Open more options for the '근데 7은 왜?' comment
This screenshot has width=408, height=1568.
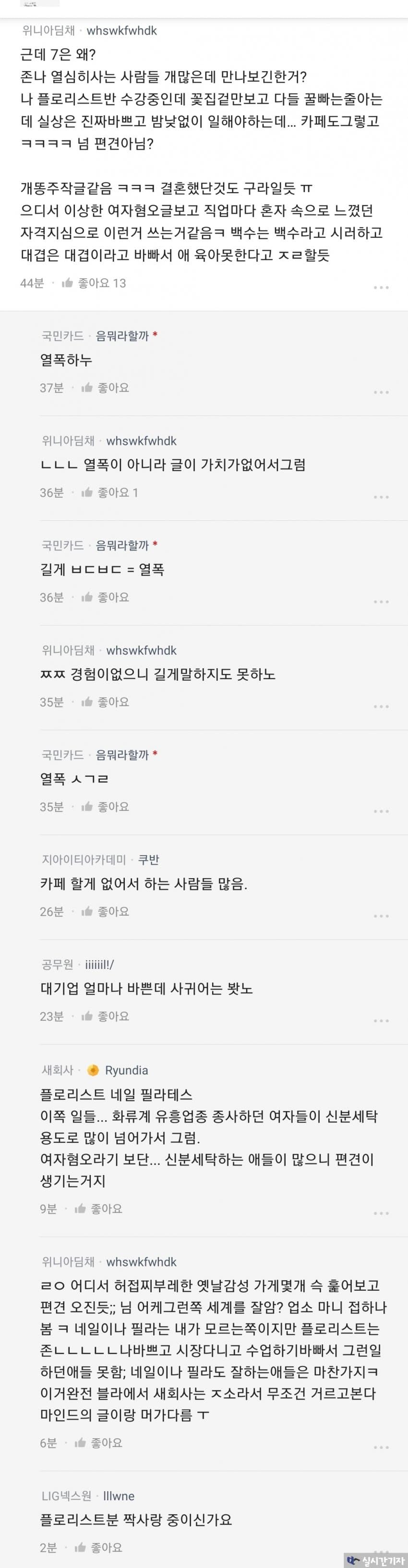381,287
